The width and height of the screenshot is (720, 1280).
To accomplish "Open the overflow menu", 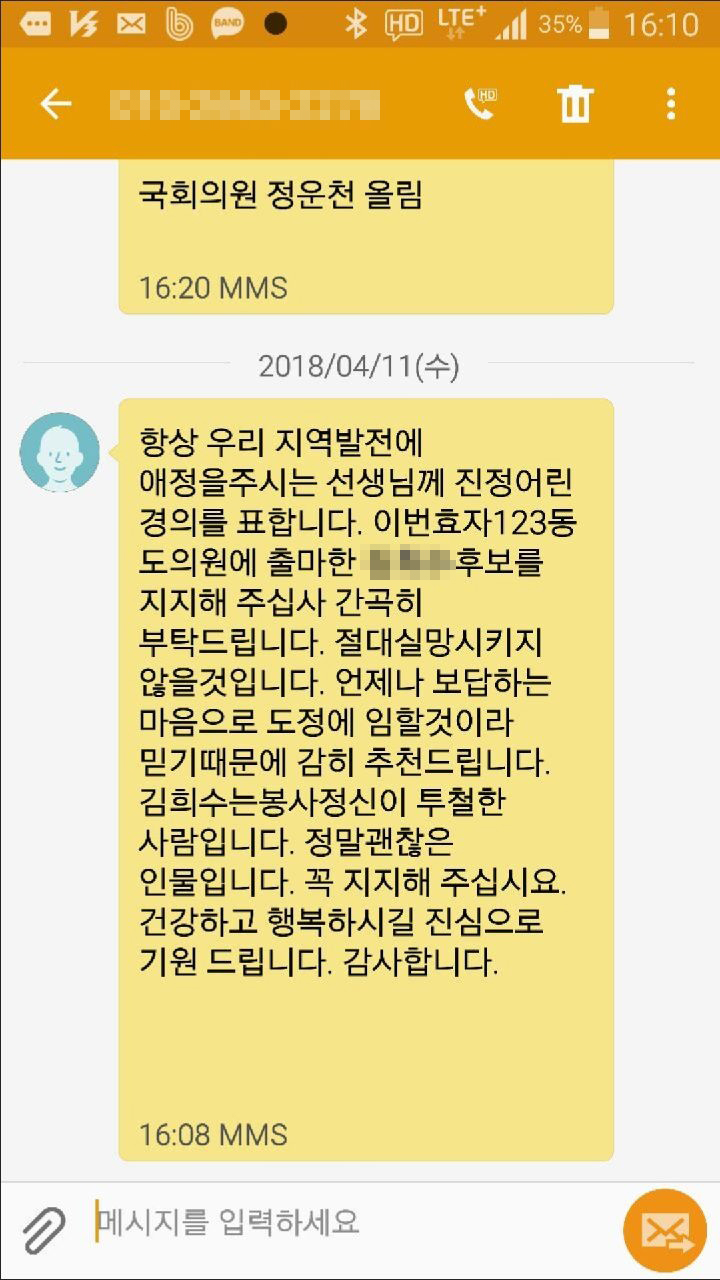I will [x=670, y=104].
